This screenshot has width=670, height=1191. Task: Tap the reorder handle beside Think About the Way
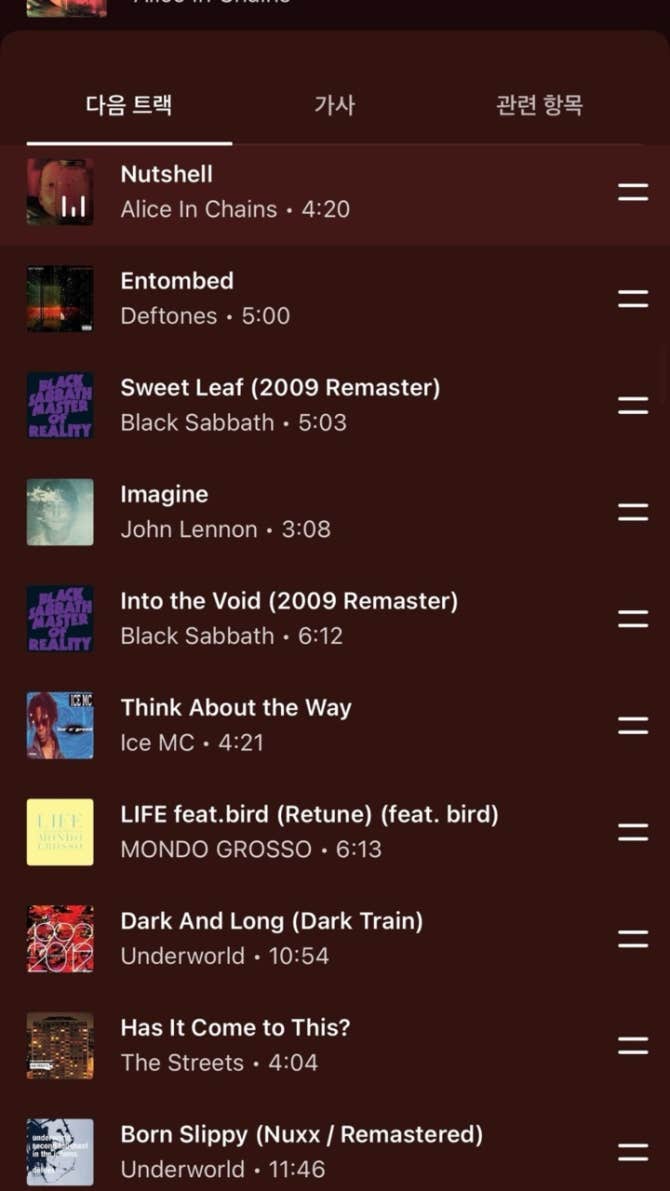click(633, 725)
